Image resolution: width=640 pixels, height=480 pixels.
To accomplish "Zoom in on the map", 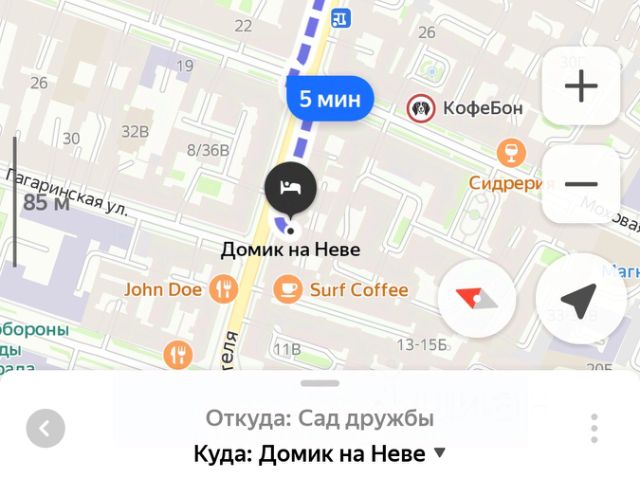I will (581, 86).
